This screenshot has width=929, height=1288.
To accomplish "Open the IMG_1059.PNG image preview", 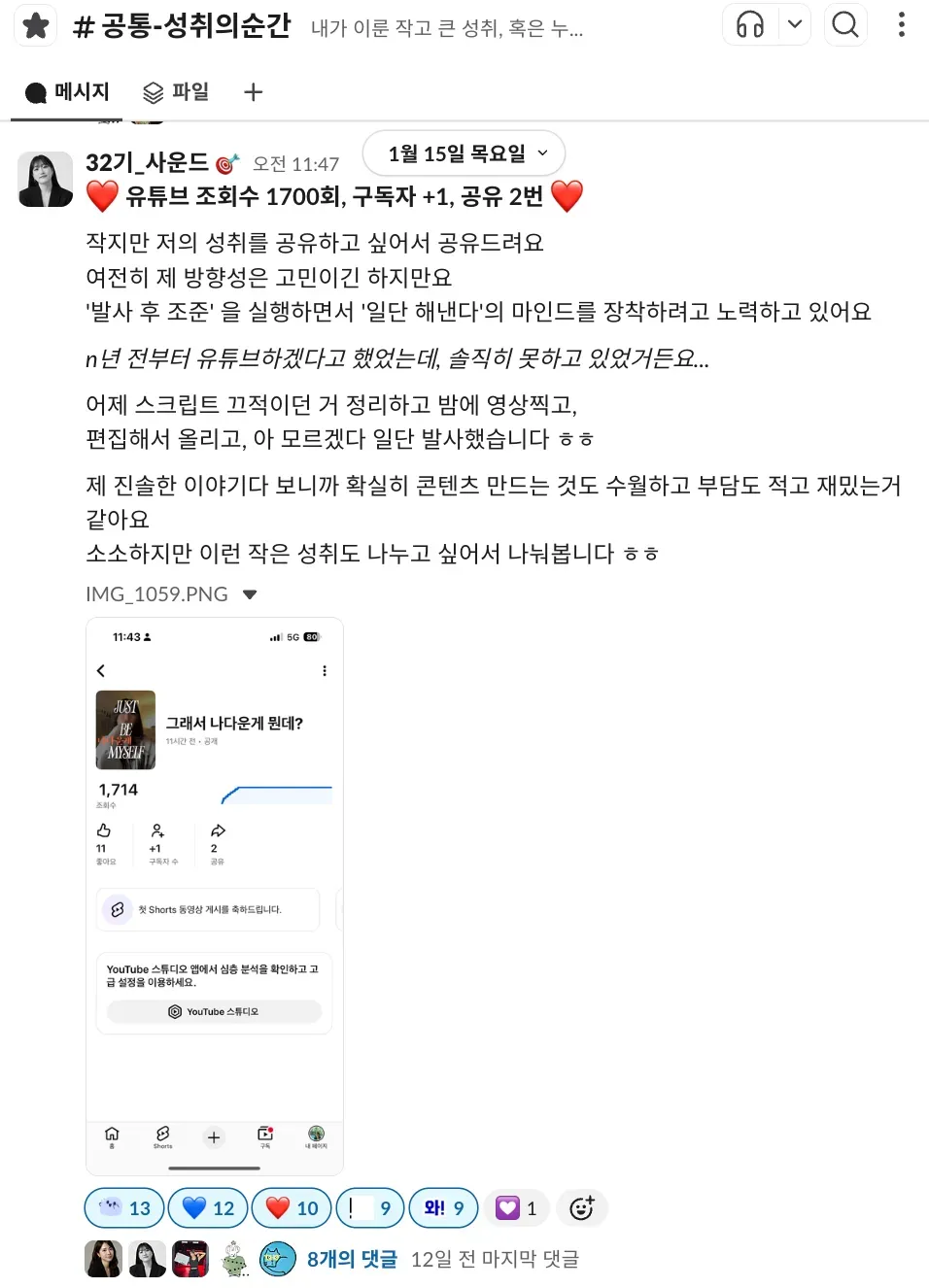I will [215, 894].
